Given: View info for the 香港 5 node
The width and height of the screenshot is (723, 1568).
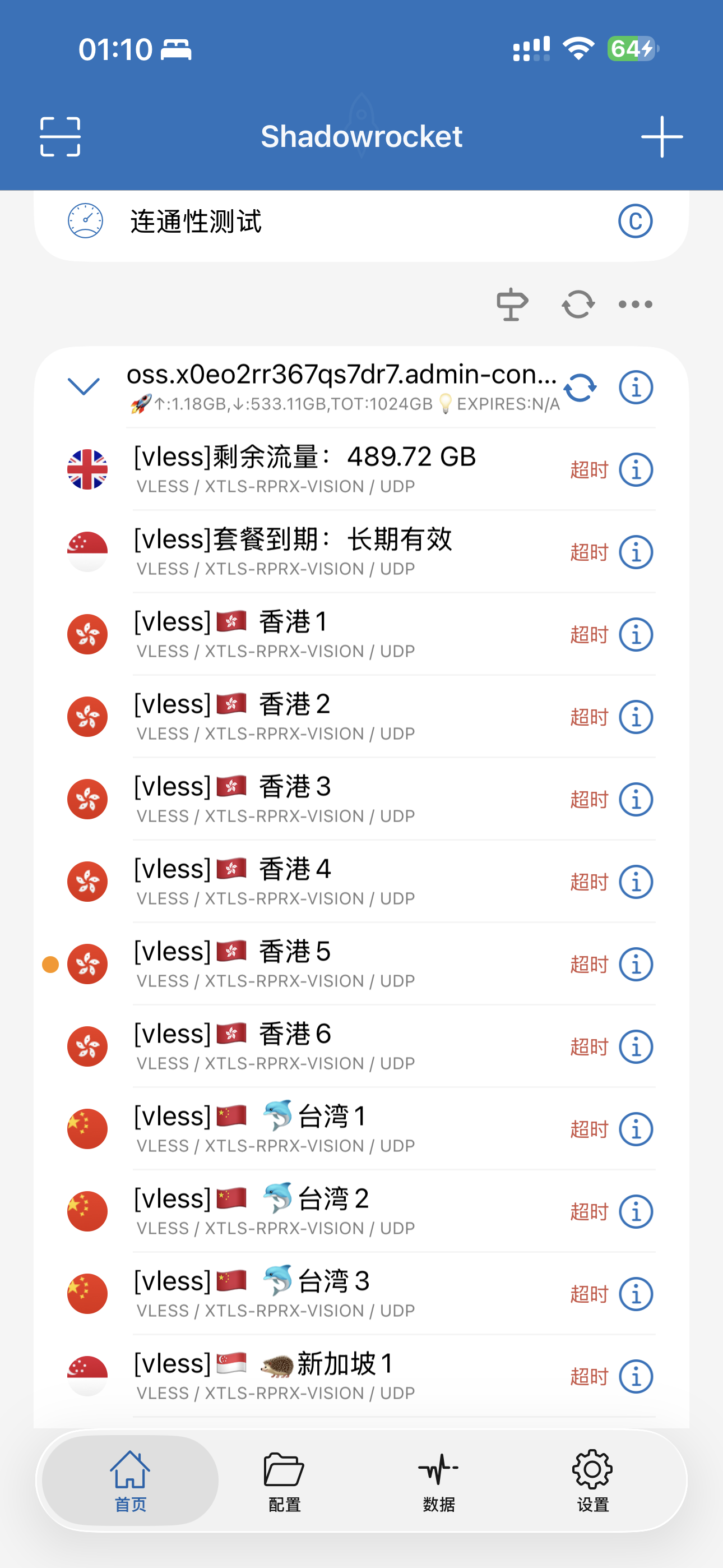Looking at the screenshot, I should (x=636, y=964).
